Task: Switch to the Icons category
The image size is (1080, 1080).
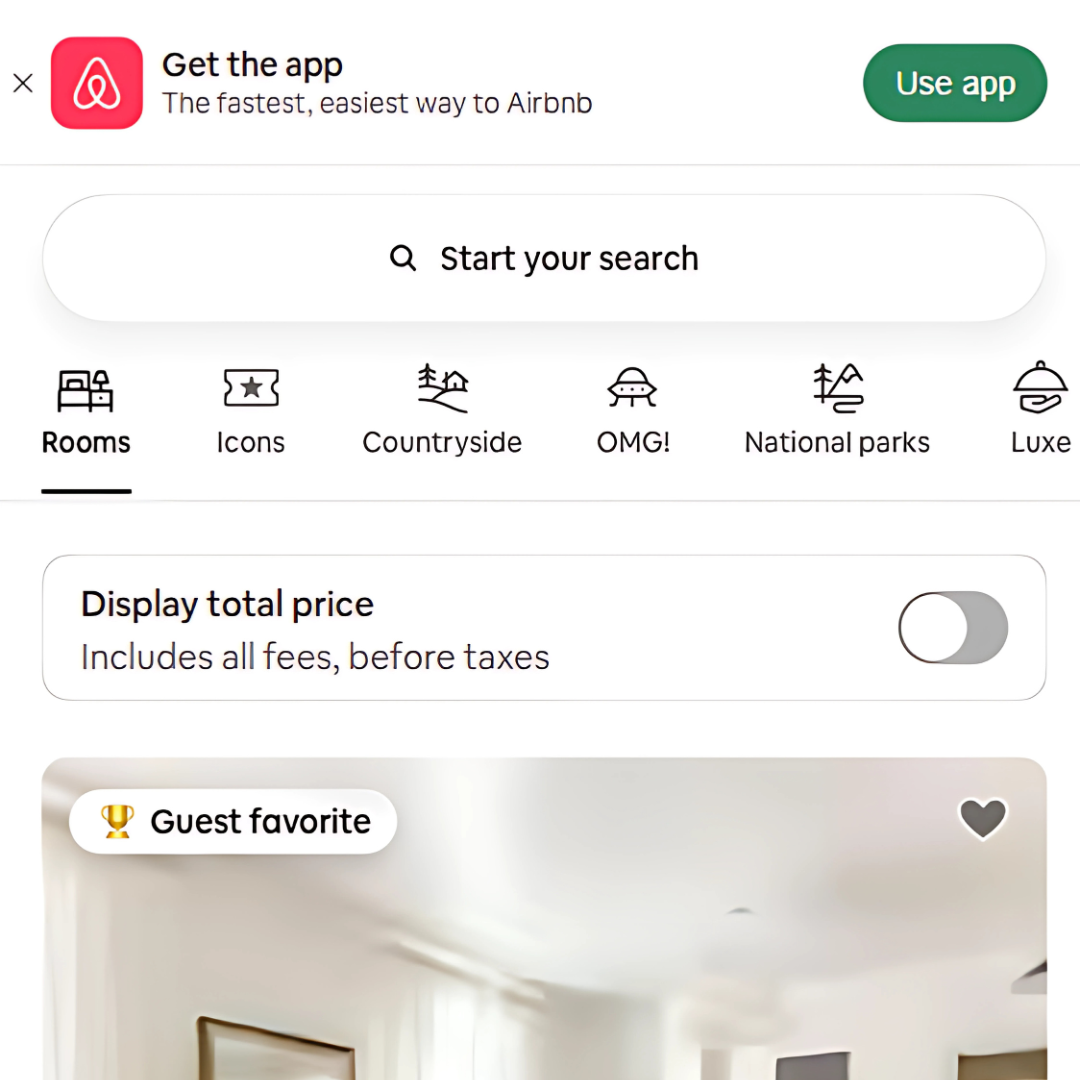Action: (x=250, y=412)
